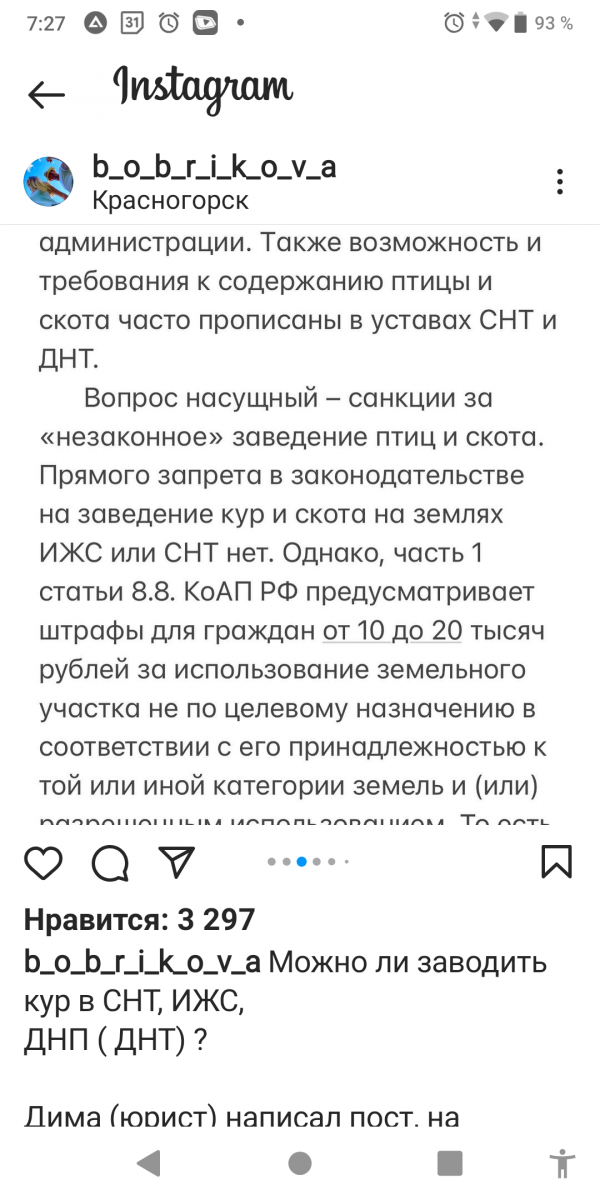This screenshot has height=1200, width=600.
Task: Open the b_o_b_r_i_k_o_v_a username in post header
Action: (x=214, y=167)
